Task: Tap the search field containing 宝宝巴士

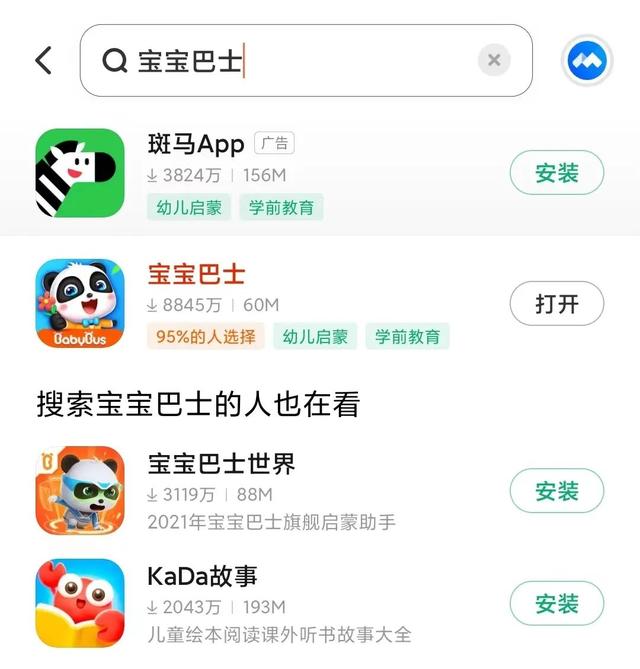Action: [x=300, y=61]
